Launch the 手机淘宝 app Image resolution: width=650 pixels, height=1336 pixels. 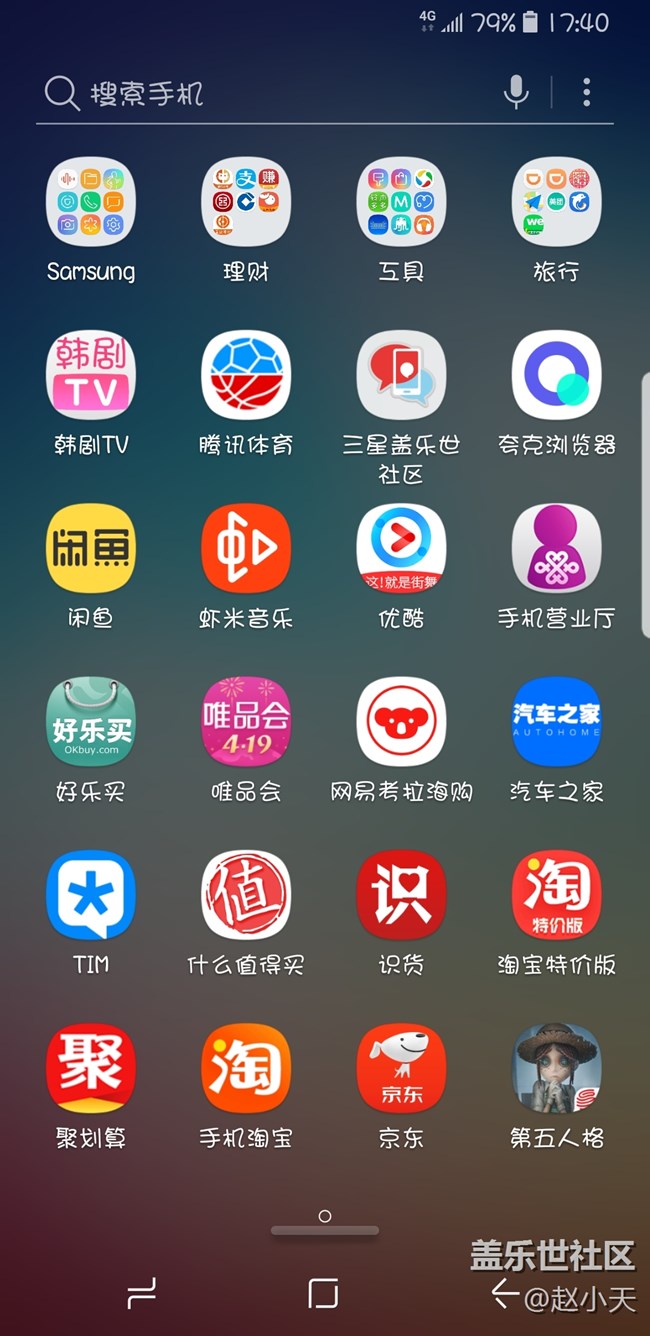coord(246,1068)
